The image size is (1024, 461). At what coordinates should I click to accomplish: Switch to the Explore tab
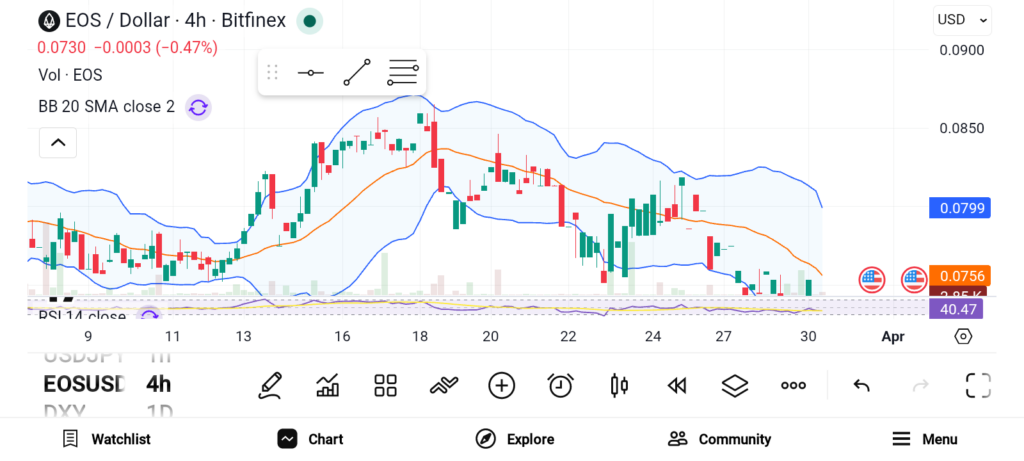(x=514, y=439)
